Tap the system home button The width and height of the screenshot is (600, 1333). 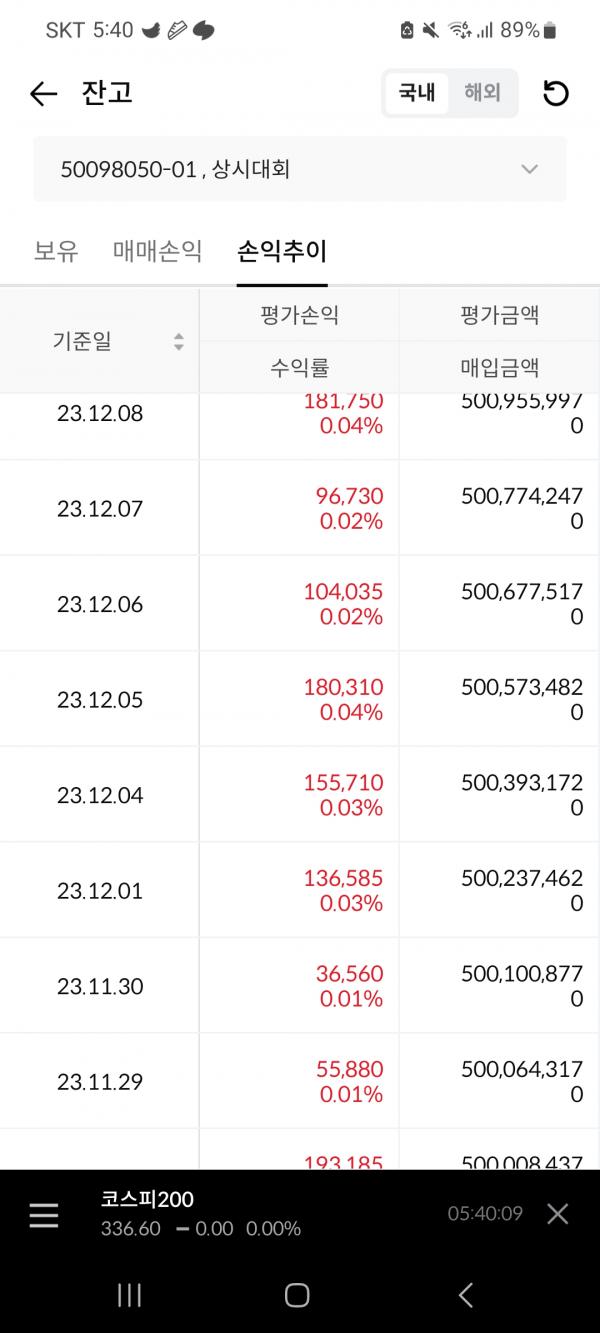coord(297,1296)
